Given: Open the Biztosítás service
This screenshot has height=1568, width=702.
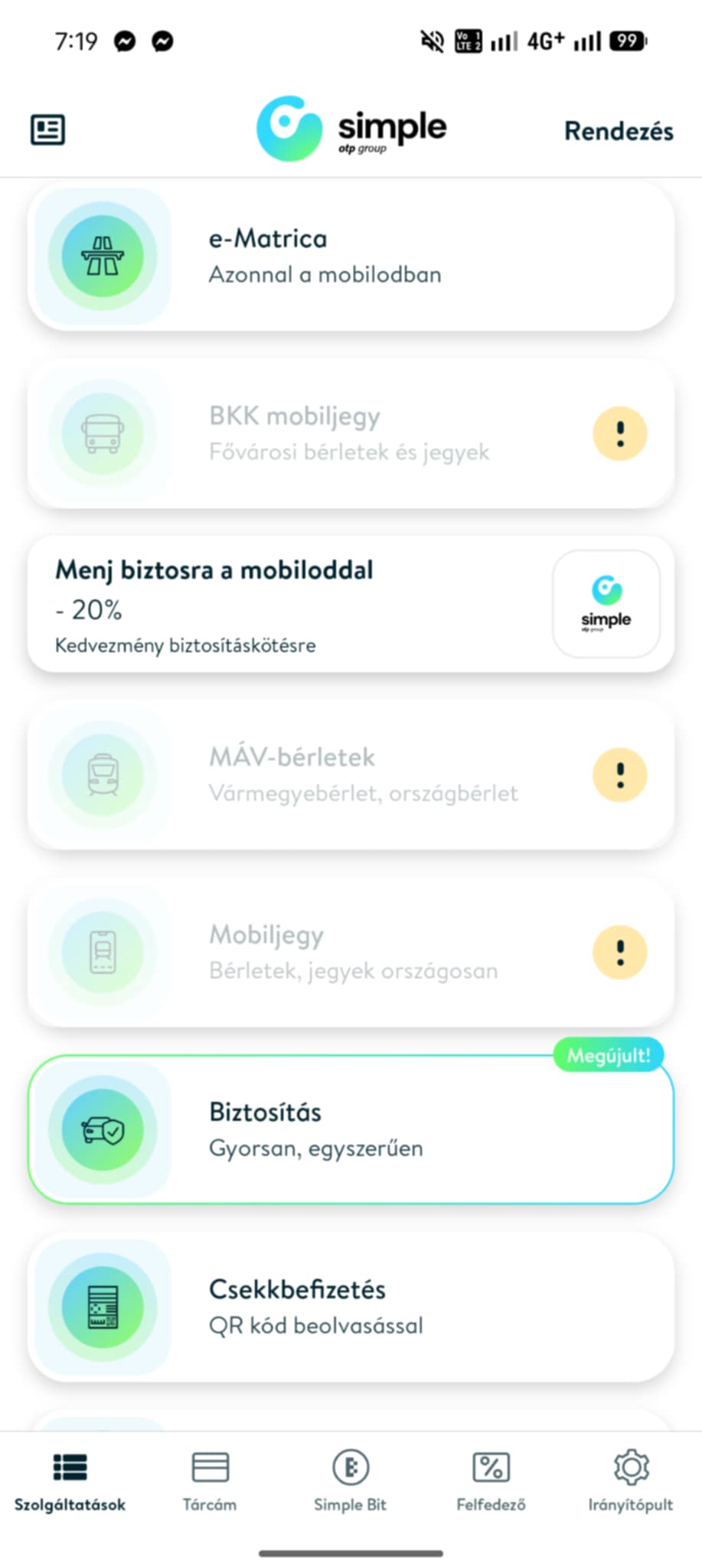Looking at the screenshot, I should click(351, 1129).
